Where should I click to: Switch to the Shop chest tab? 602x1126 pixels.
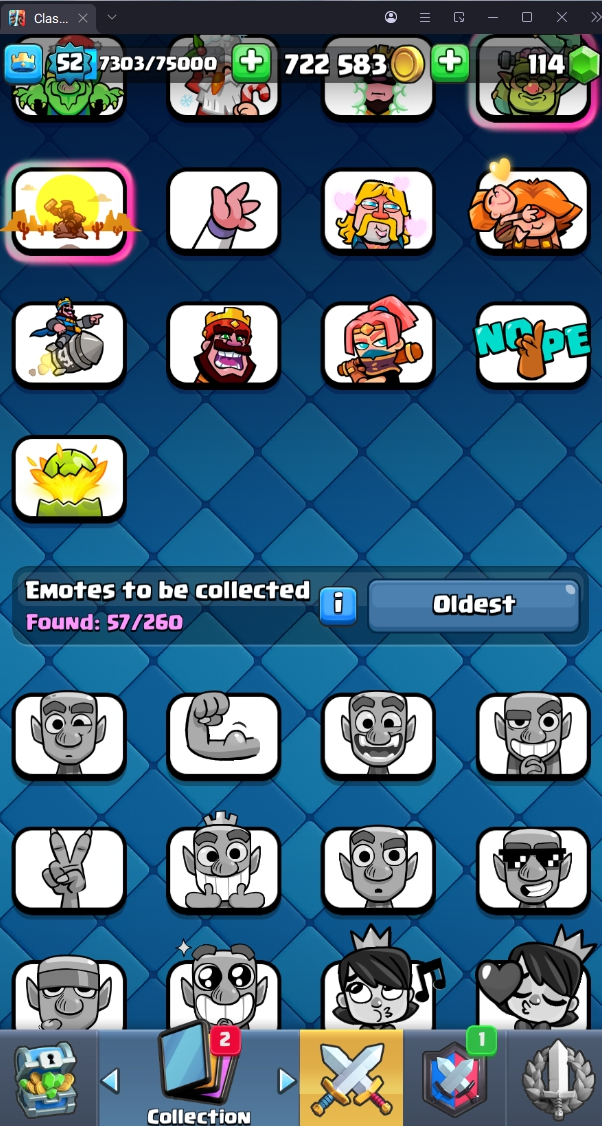pyautogui.click(x=46, y=1078)
